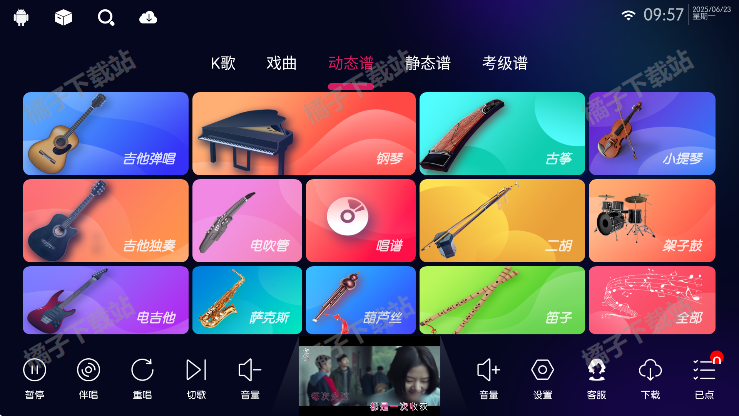Open 设置 settings
This screenshot has height=416, width=739.
[x=543, y=377]
